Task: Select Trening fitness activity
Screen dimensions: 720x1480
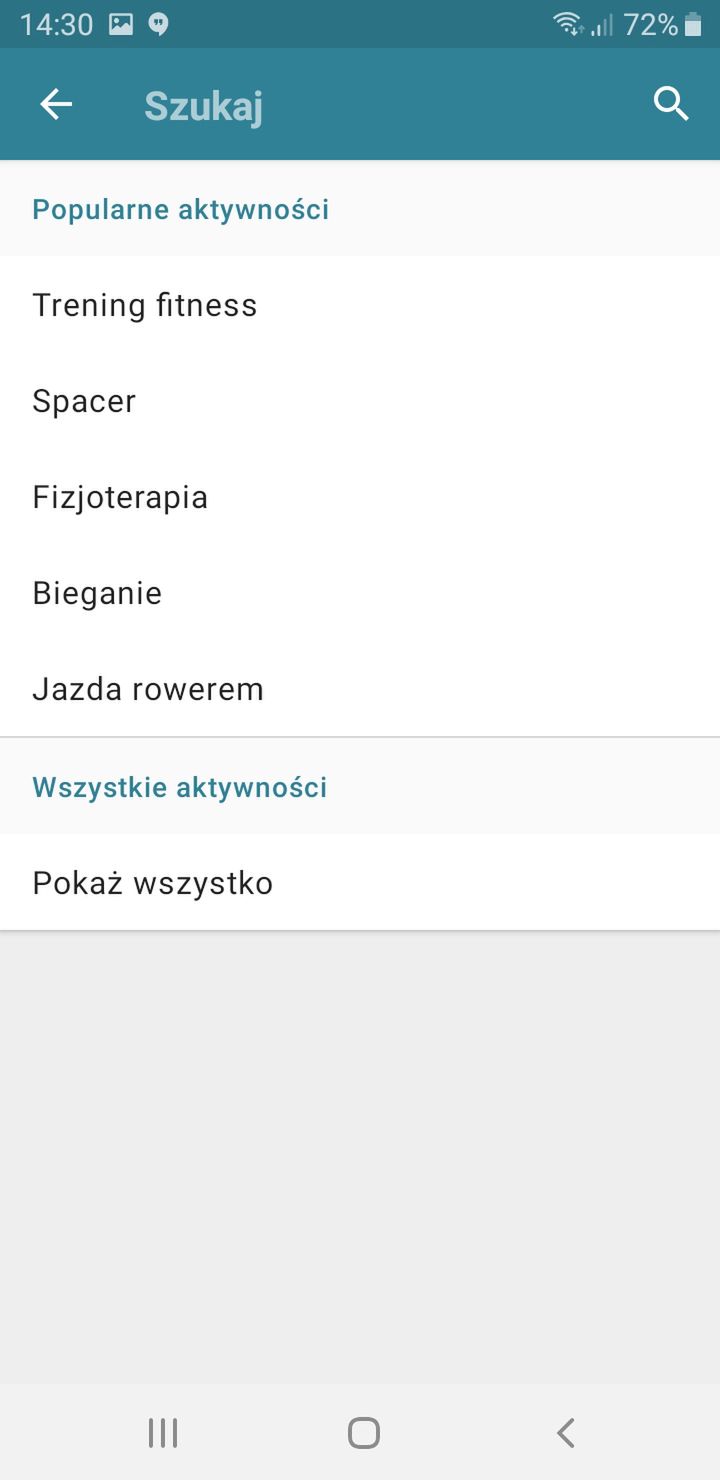Action: tap(360, 305)
